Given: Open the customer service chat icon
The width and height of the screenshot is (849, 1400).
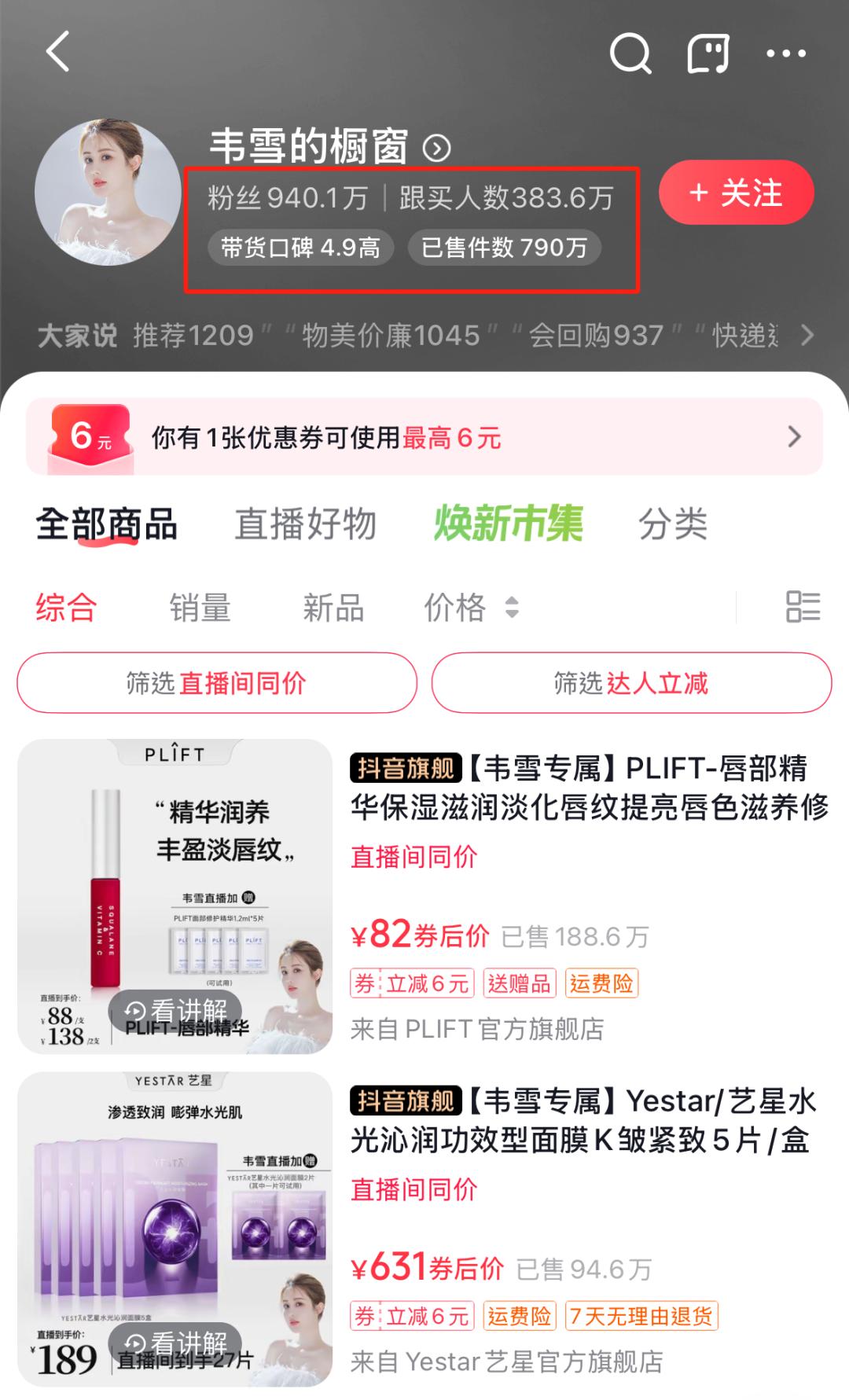Looking at the screenshot, I should pos(707,53).
